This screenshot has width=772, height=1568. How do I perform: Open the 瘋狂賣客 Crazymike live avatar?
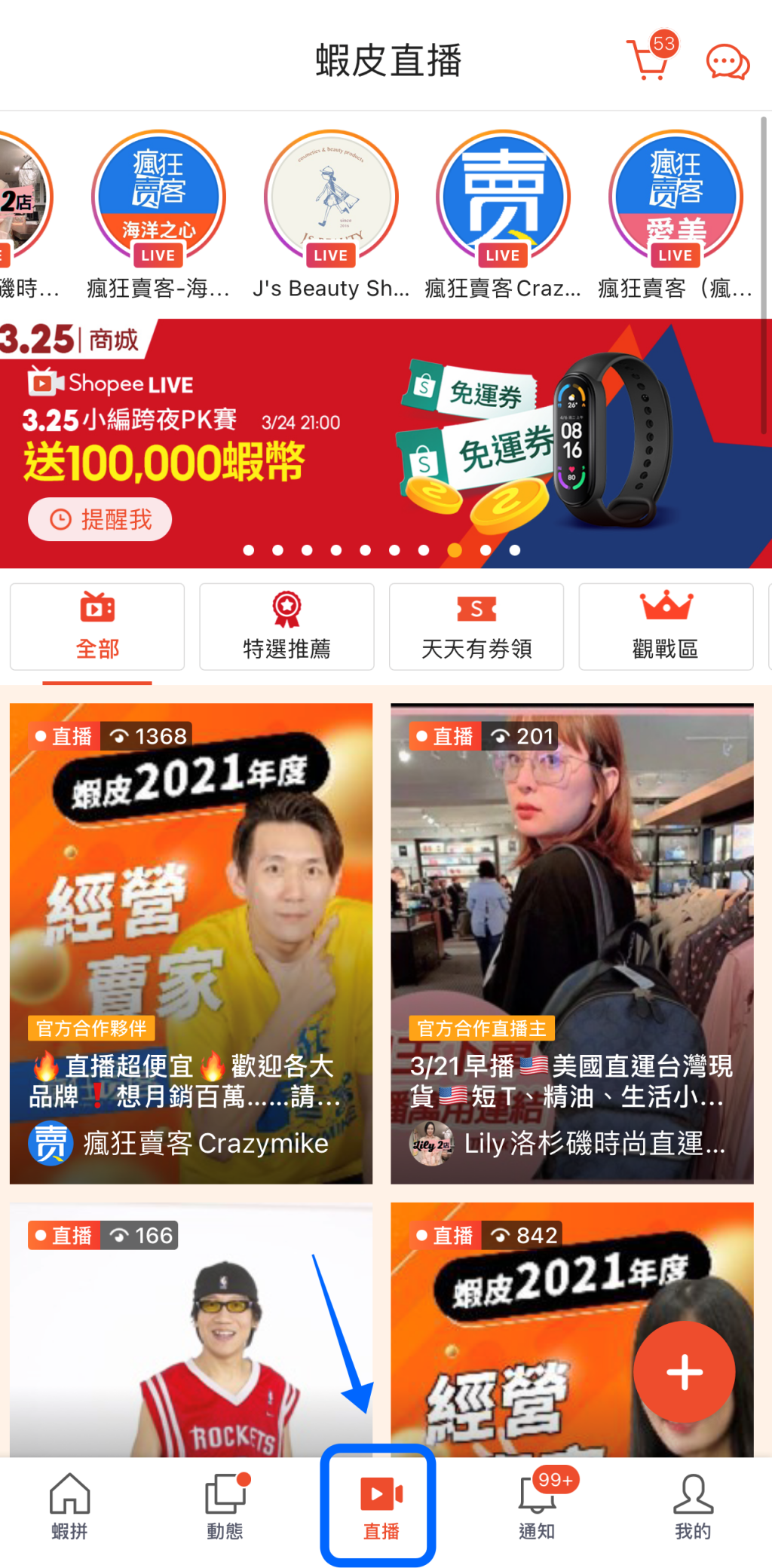pos(503,198)
